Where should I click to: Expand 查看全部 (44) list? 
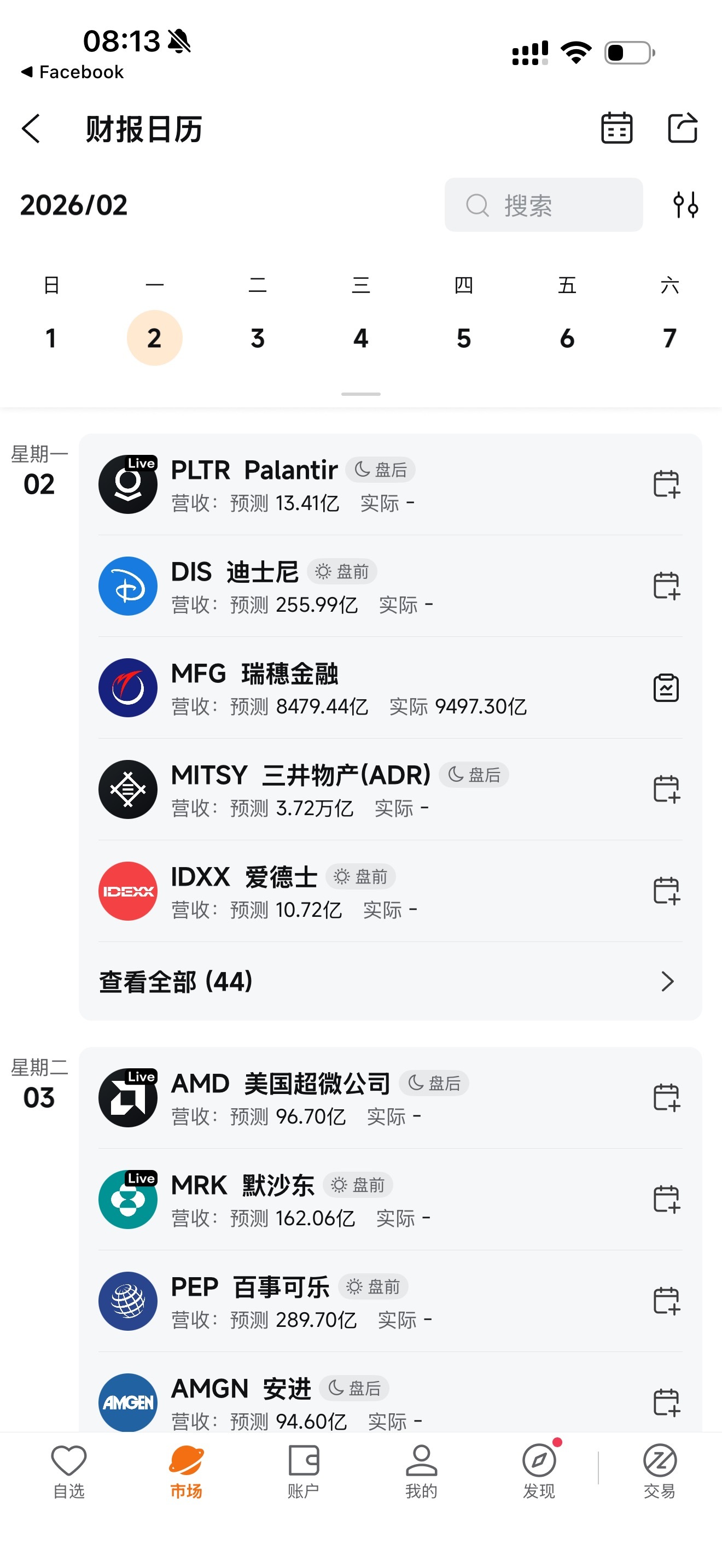[x=389, y=981]
